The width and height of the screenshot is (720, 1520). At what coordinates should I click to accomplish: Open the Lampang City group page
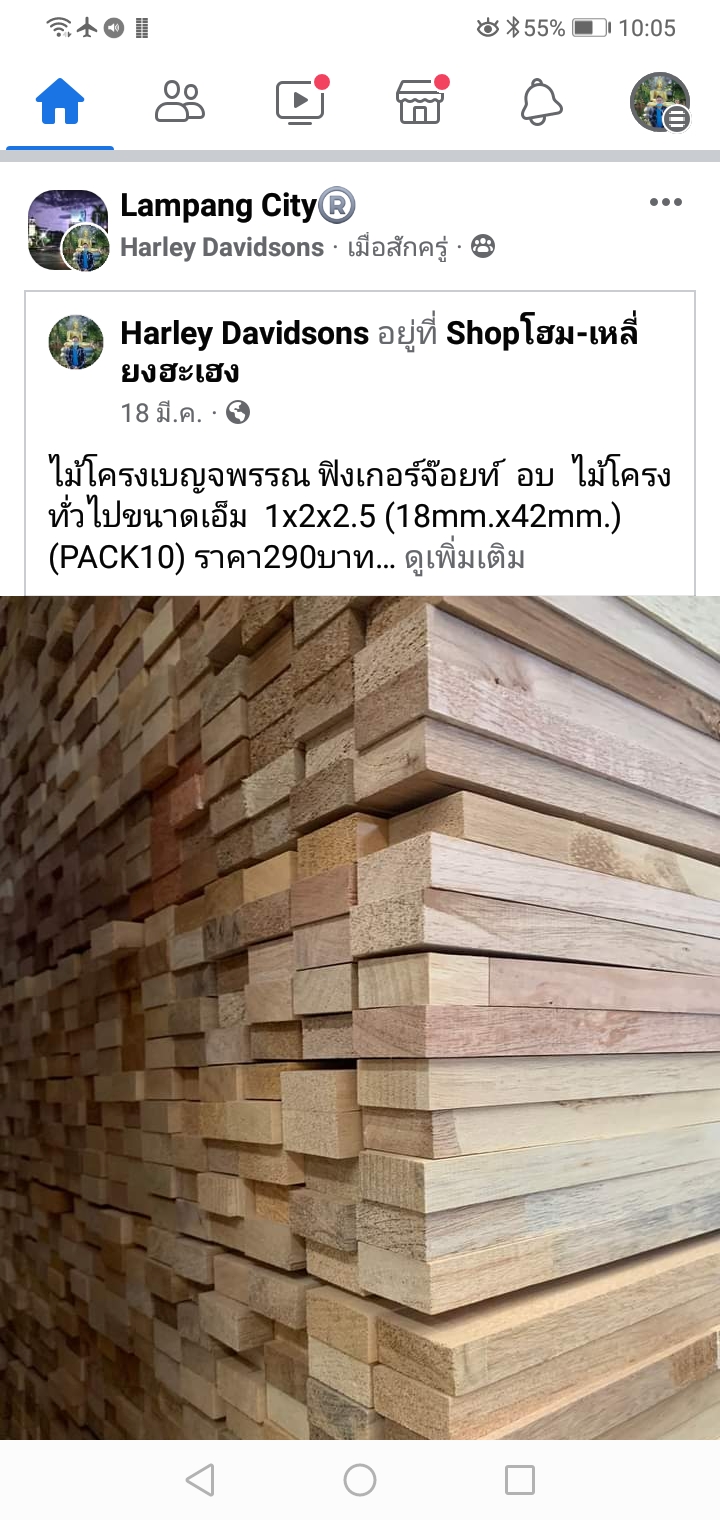[x=218, y=206]
